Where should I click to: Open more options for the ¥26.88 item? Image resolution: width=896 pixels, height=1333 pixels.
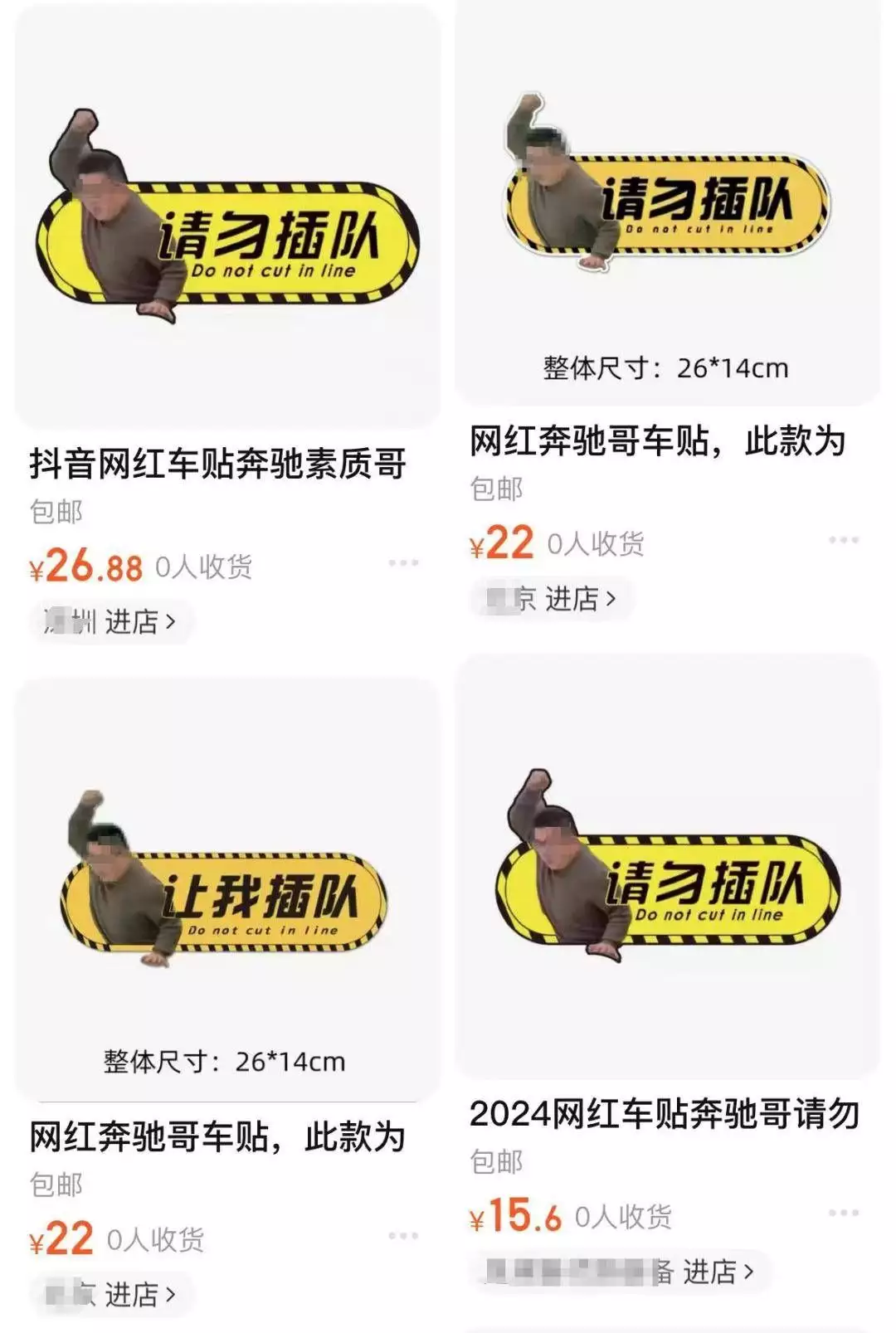click(403, 563)
